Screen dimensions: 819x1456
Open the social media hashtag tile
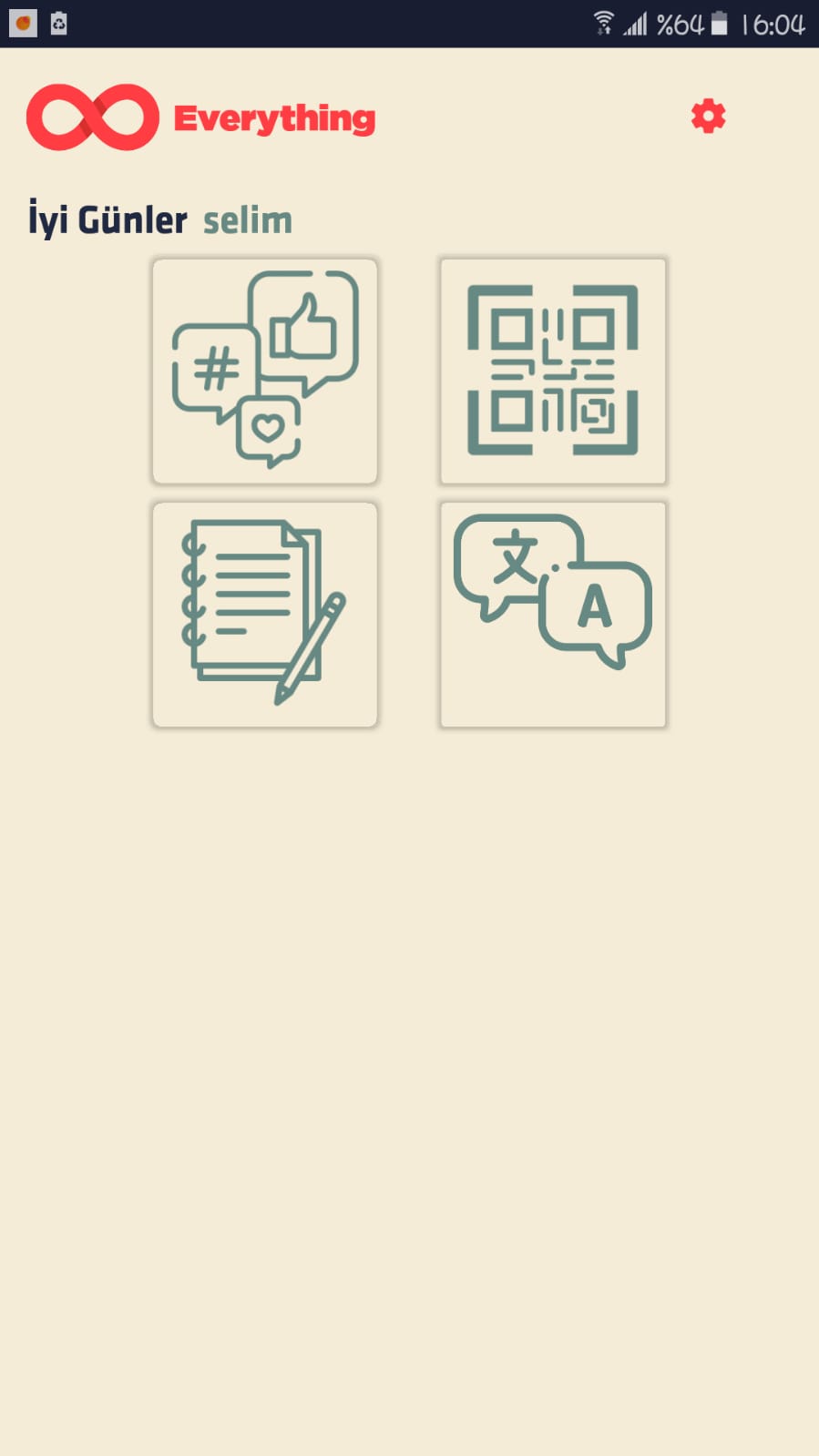[265, 371]
